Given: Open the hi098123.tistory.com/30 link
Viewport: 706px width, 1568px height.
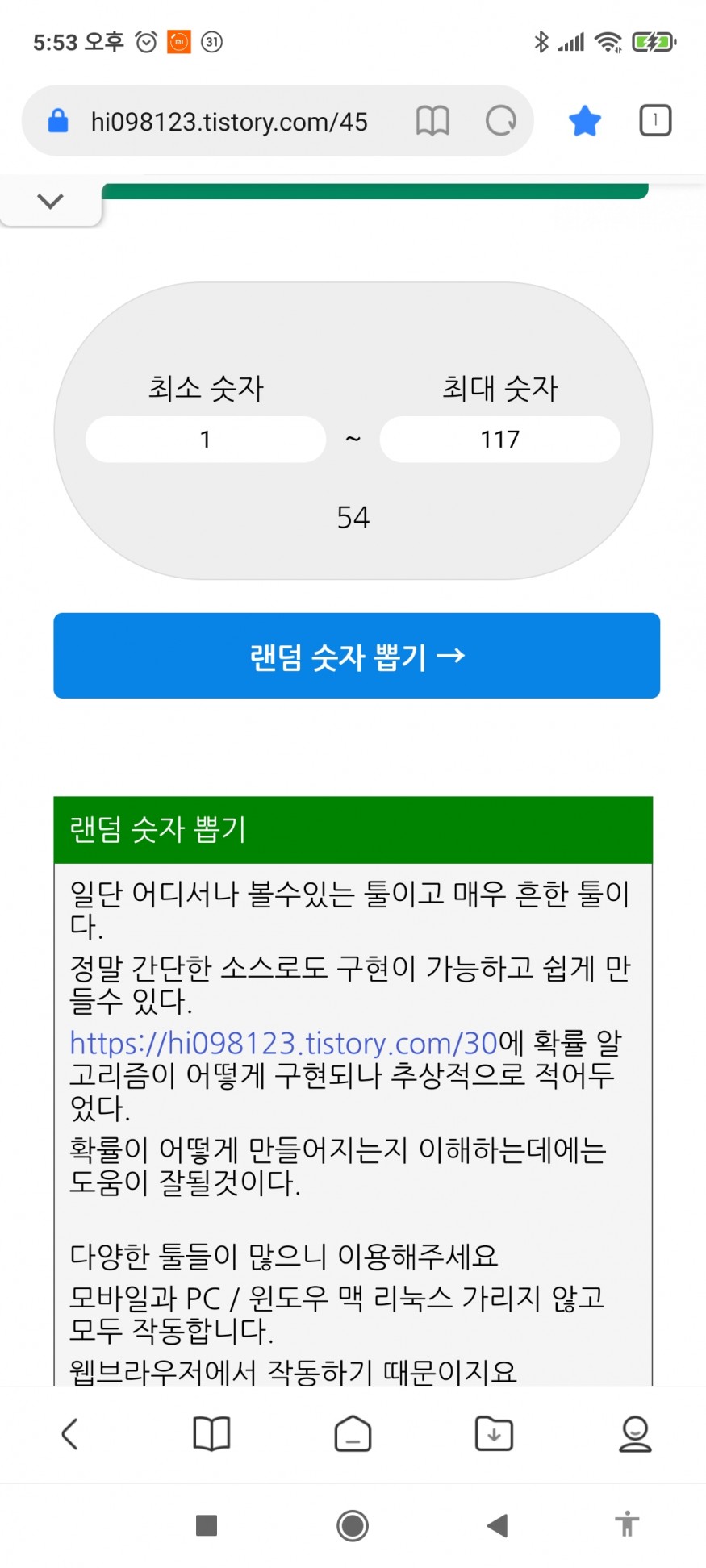Looking at the screenshot, I should click(283, 1043).
